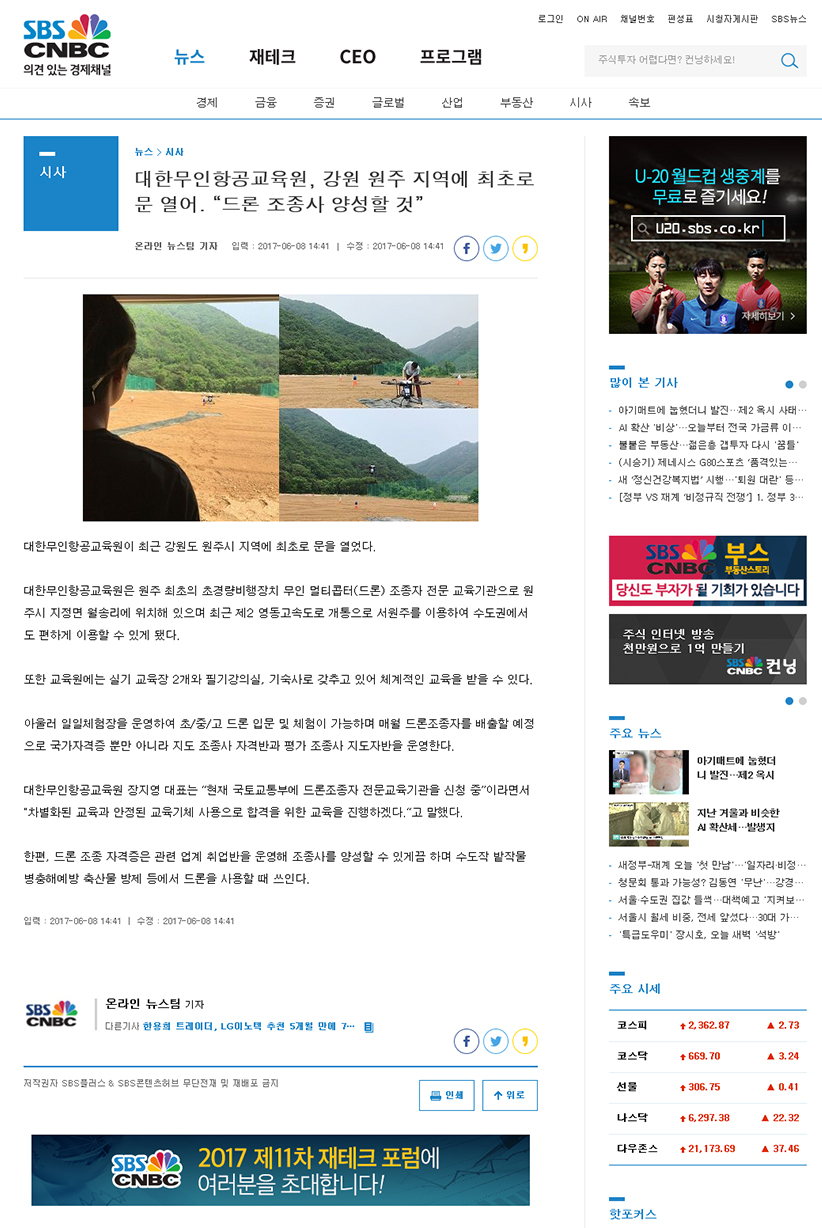Viewport: 822px width, 1228px height.
Task: Tap the 로그인 link
Action: point(550,19)
